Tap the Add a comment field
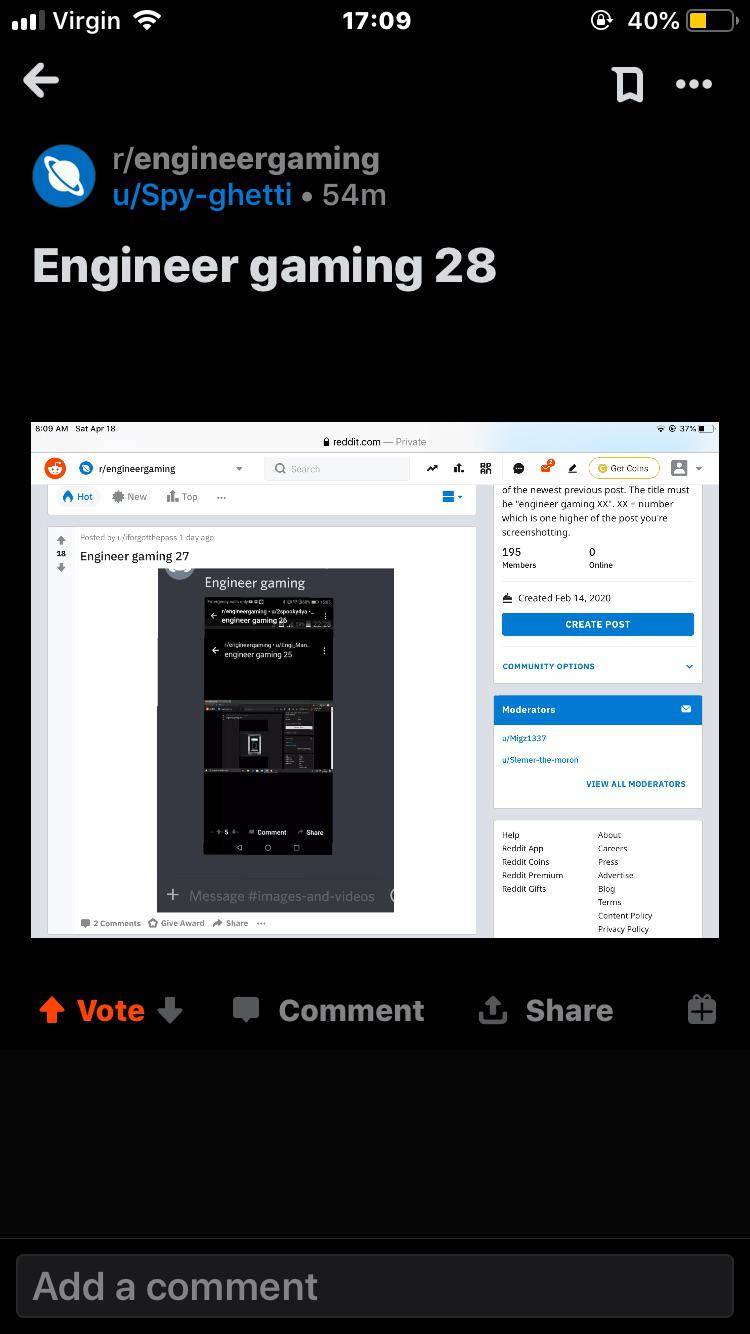The image size is (750, 1334). coord(375,1286)
